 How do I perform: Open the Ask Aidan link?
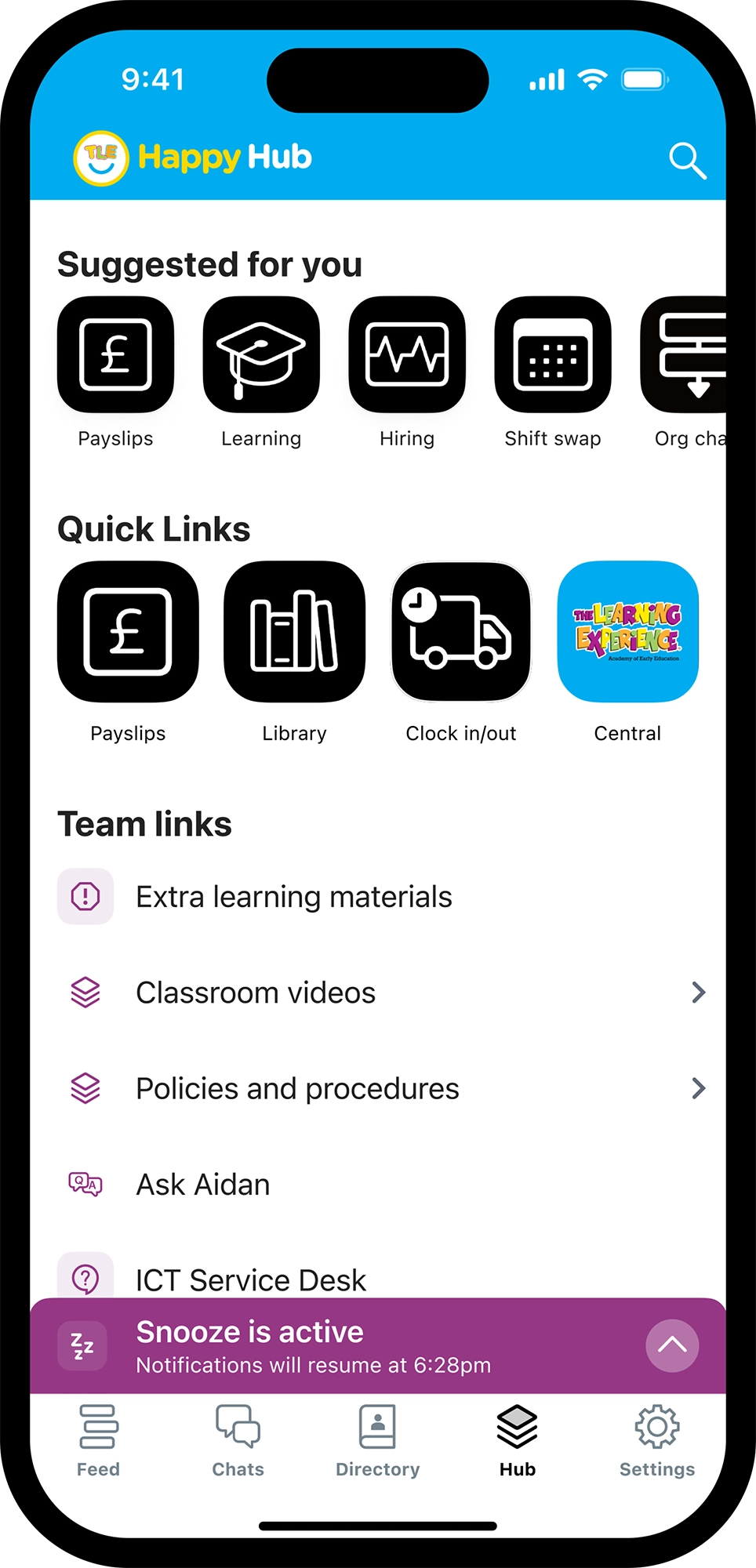[378, 1184]
